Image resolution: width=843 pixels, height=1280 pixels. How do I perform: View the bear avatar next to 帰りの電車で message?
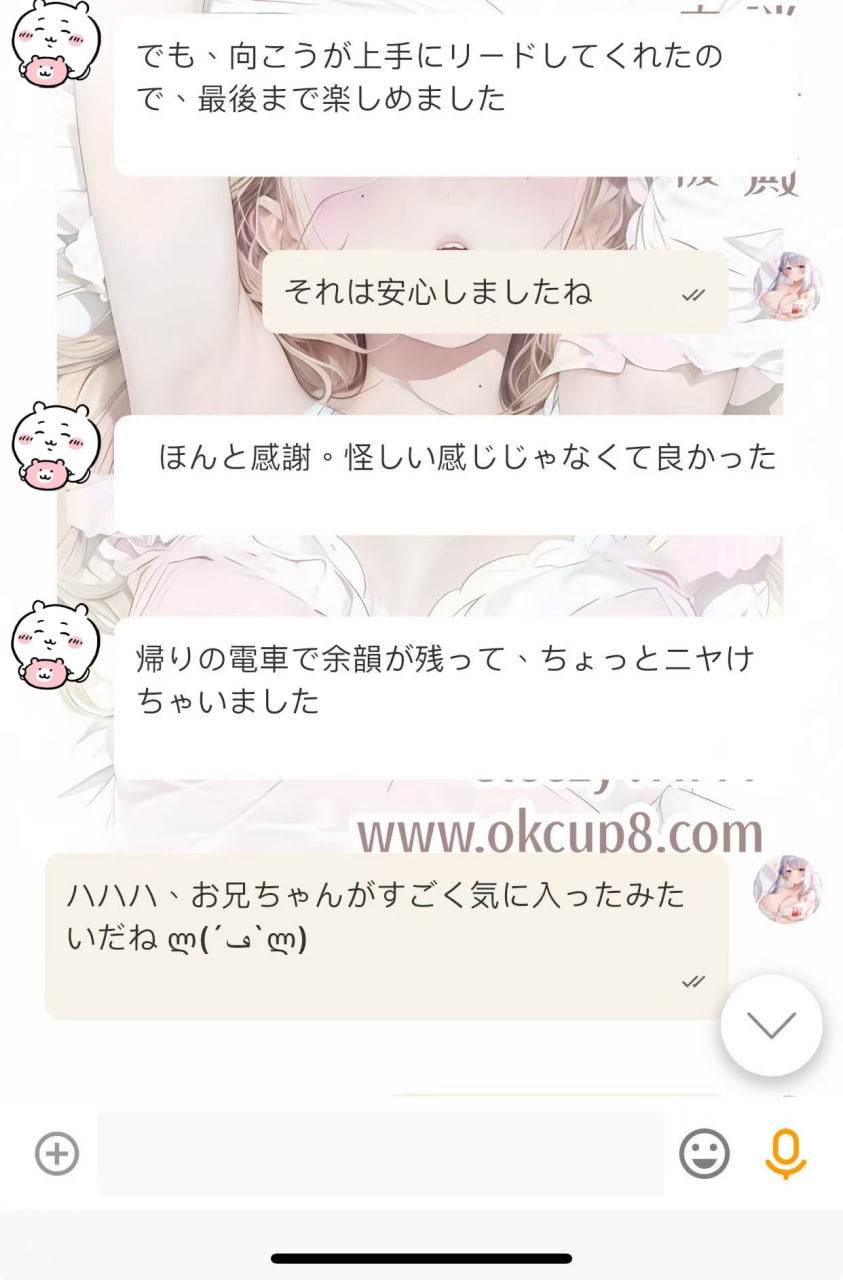[x=55, y=646]
